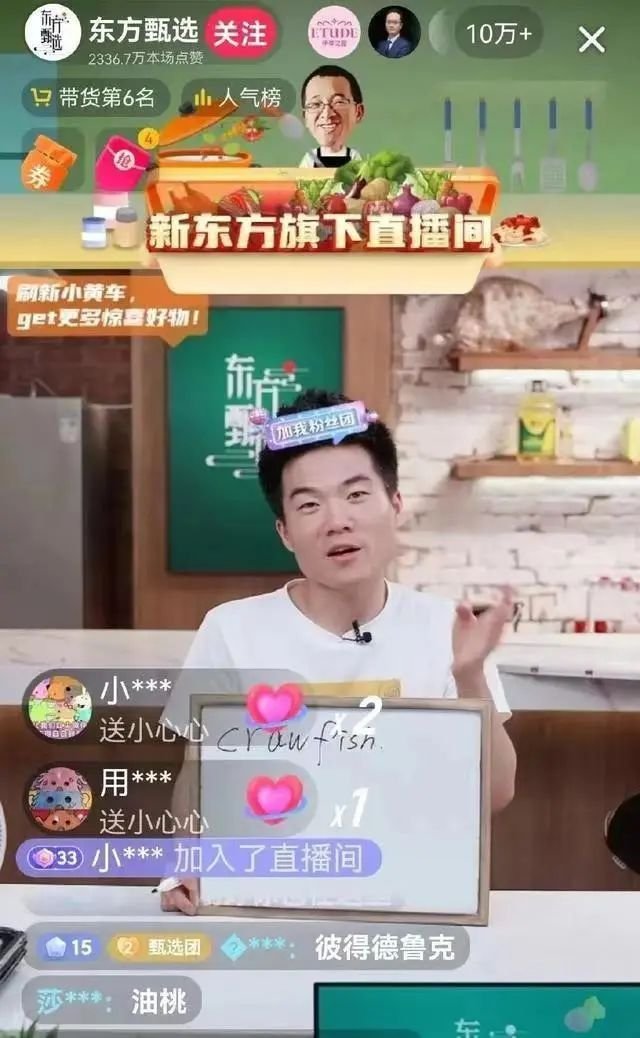Open the 东方甄选 profile avatar
640x1038 pixels.
(x=52, y=33)
